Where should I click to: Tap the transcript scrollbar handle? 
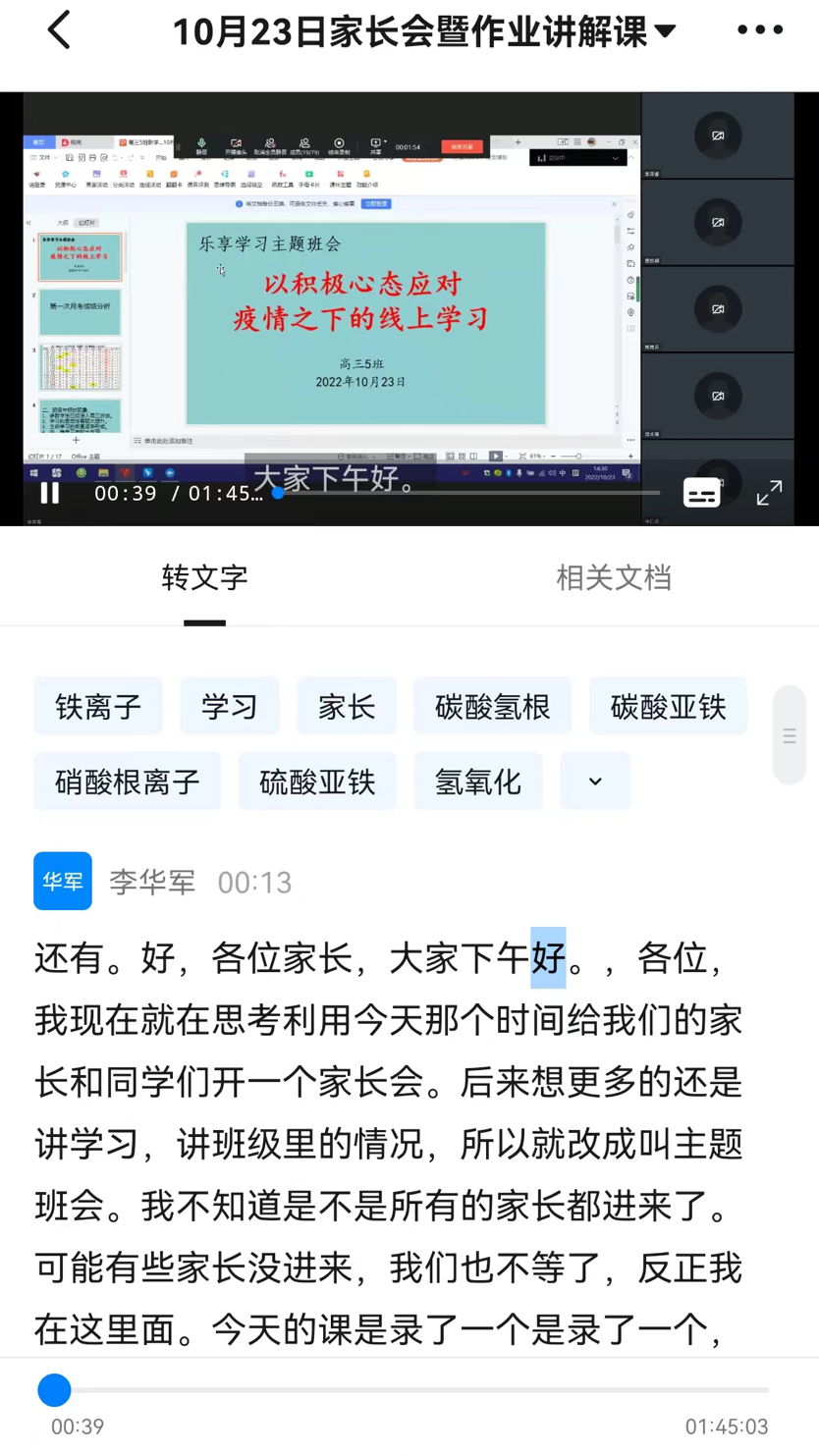point(790,735)
